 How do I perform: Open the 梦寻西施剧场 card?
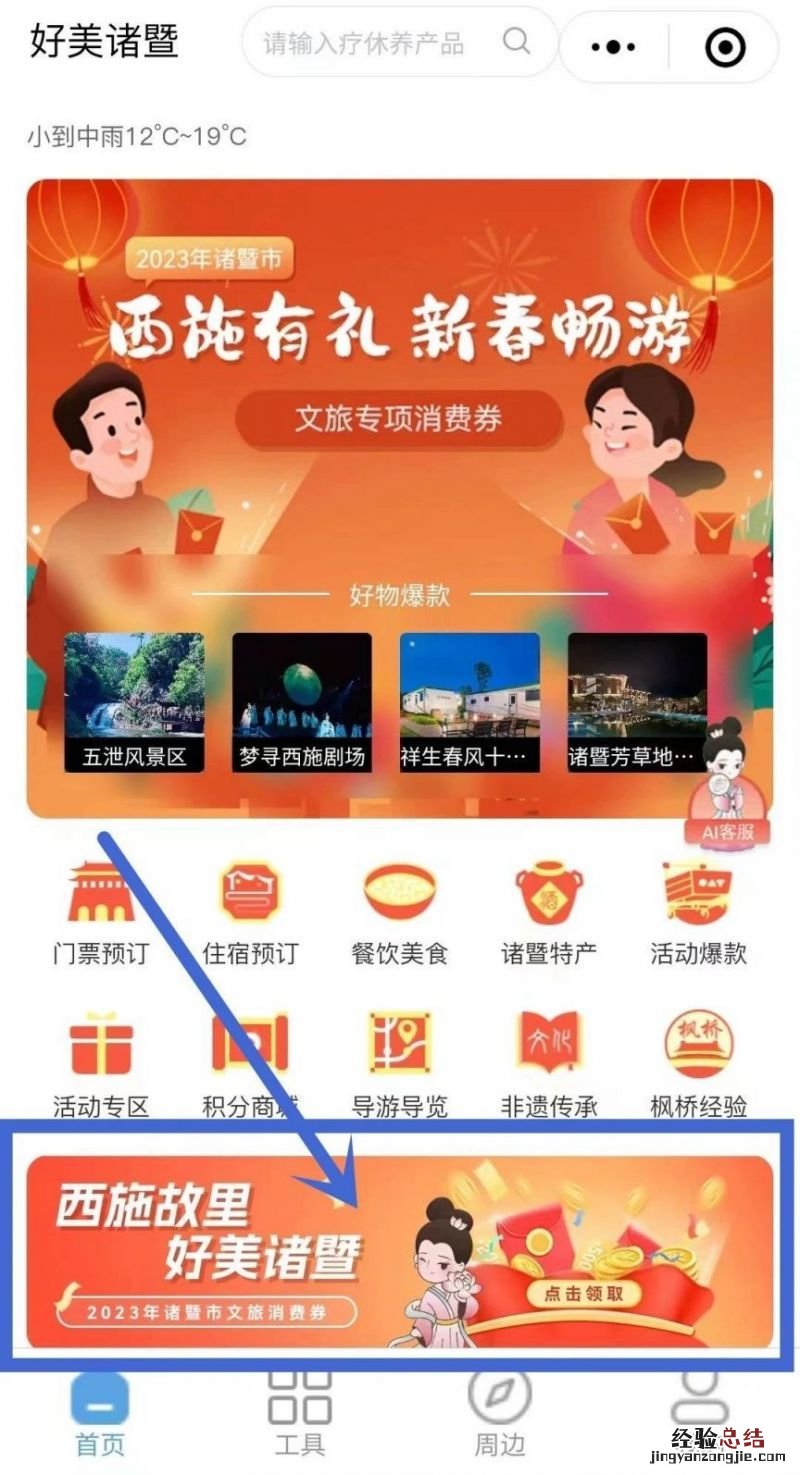(302, 702)
